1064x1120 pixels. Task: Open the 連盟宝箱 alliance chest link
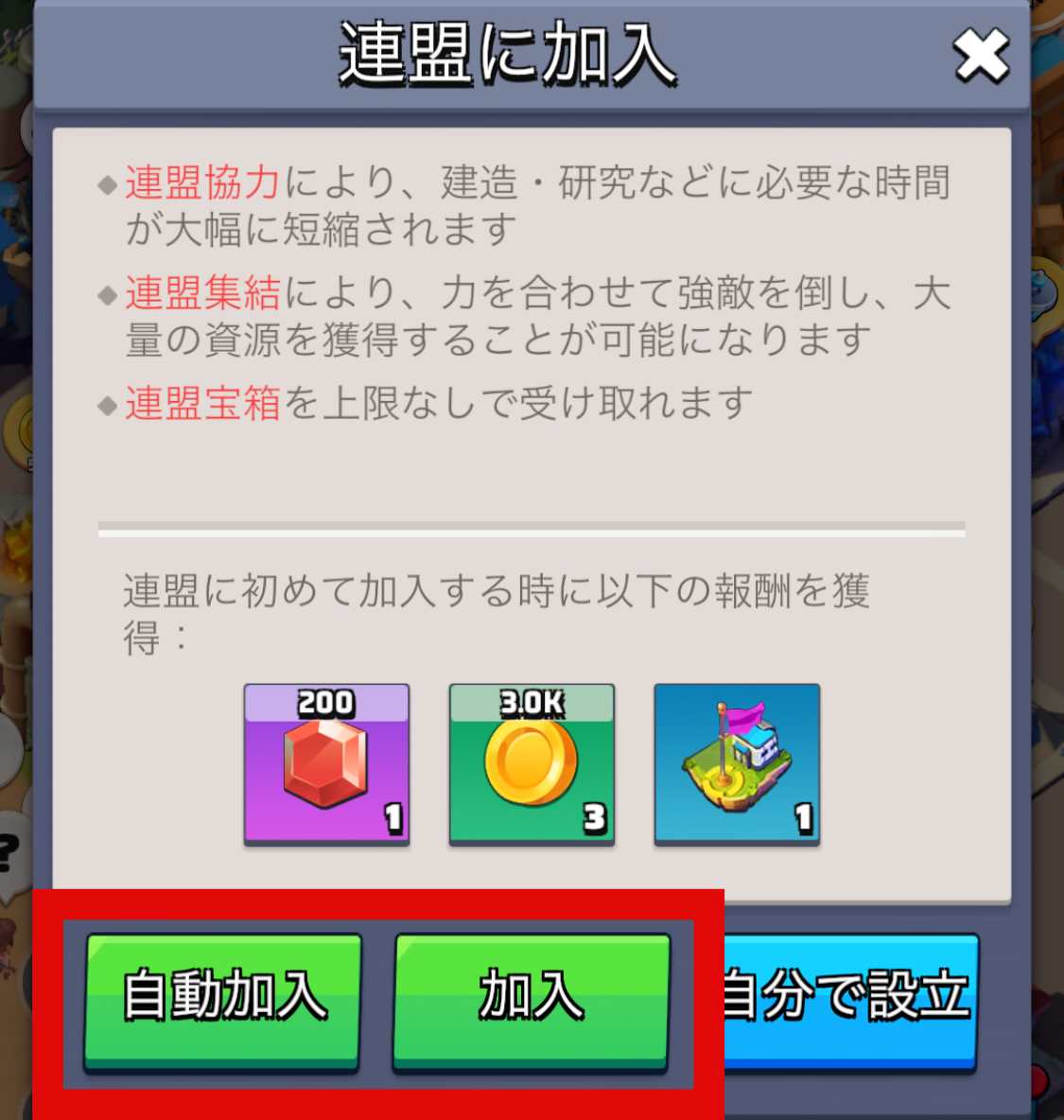[201, 403]
